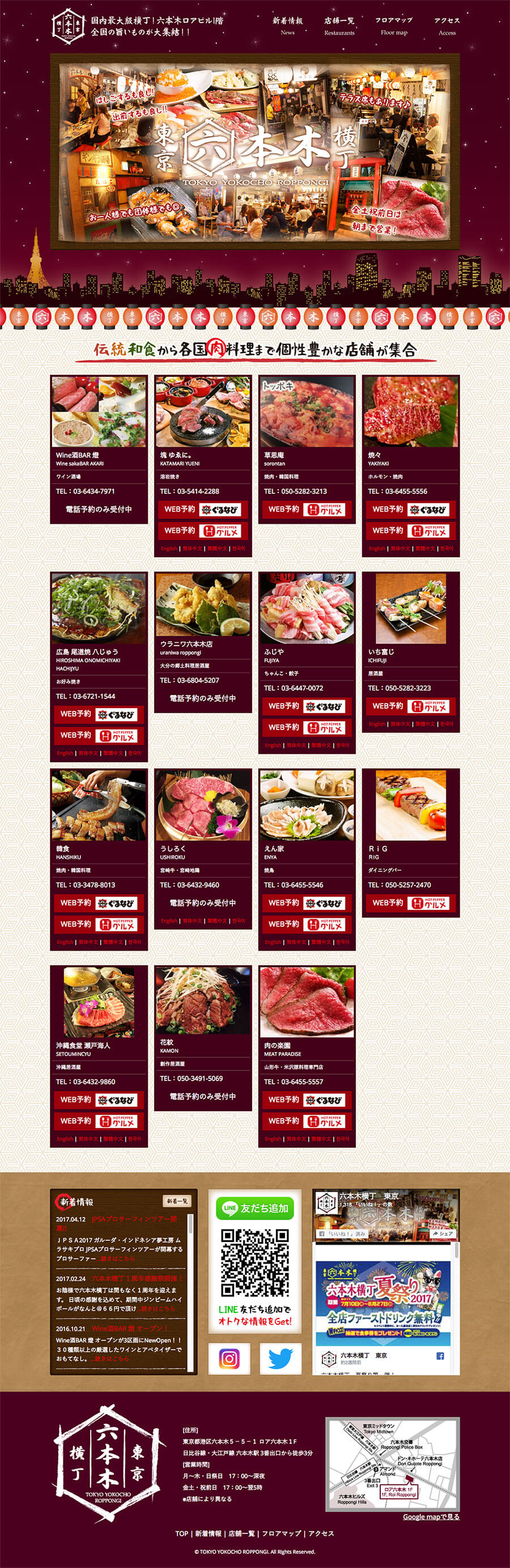Book 広島 尾道焼 八じゅう via ぐるなび
Viewport: 510px width, 1568px height.
click(x=99, y=714)
